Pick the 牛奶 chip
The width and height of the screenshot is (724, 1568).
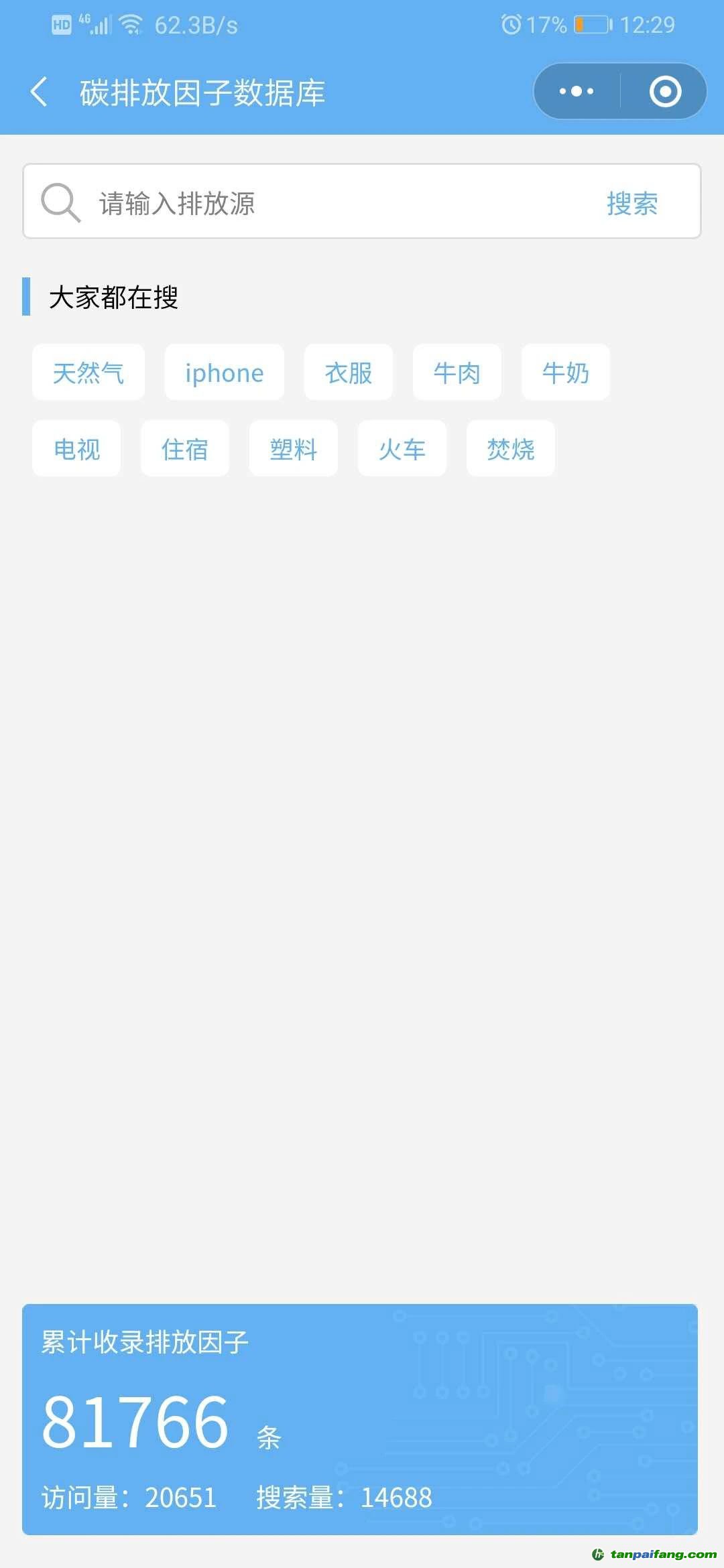[566, 373]
